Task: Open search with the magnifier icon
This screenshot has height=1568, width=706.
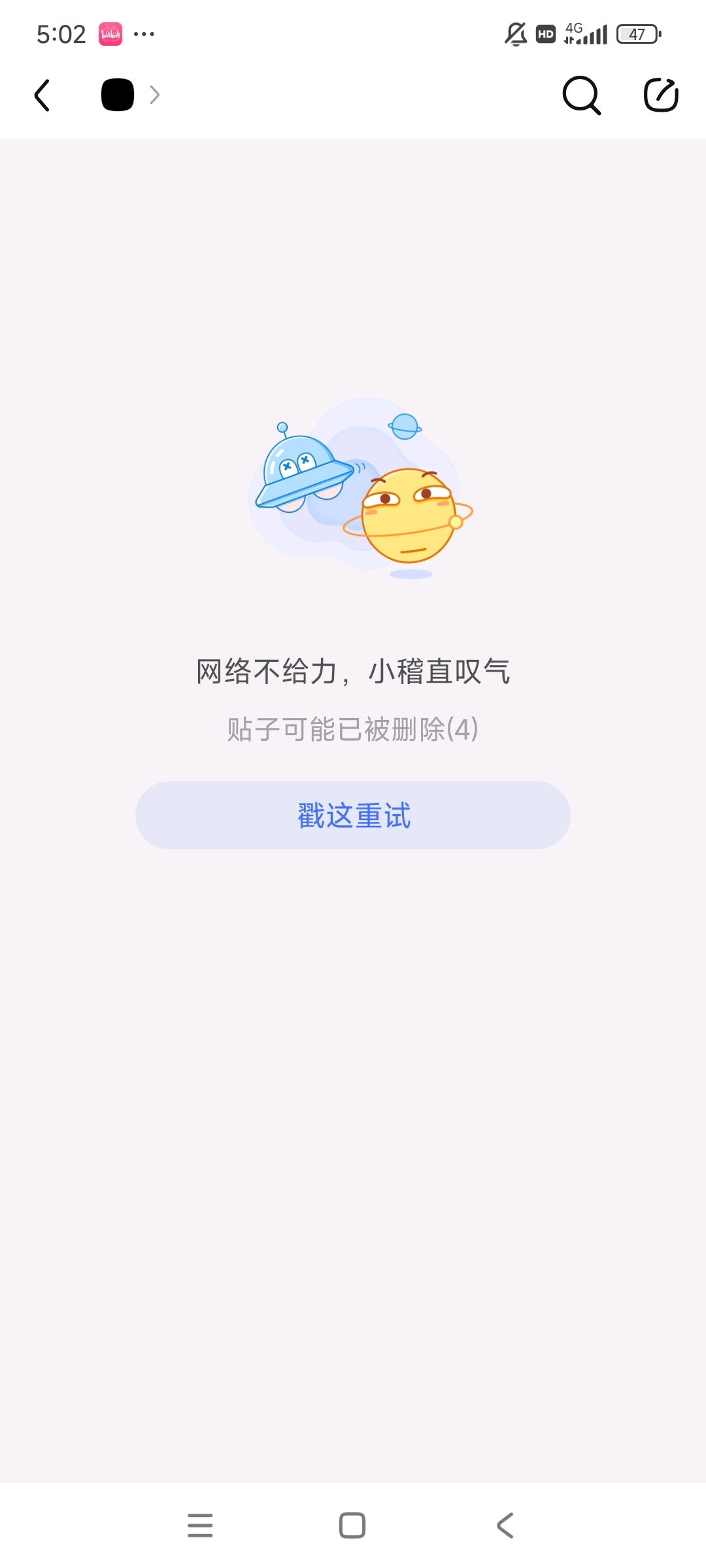Action: (x=581, y=95)
